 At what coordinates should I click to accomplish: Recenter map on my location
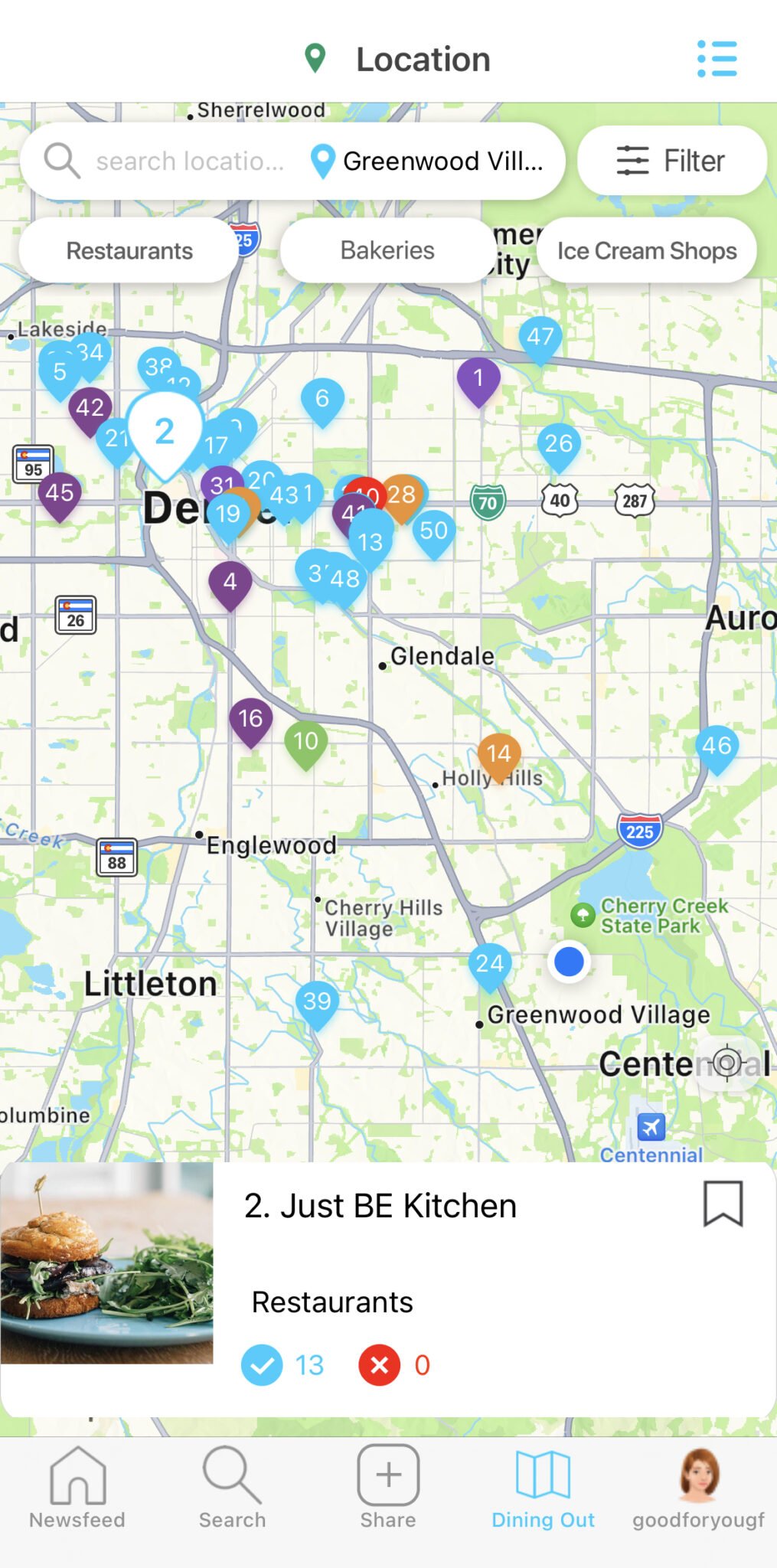coord(726,1062)
